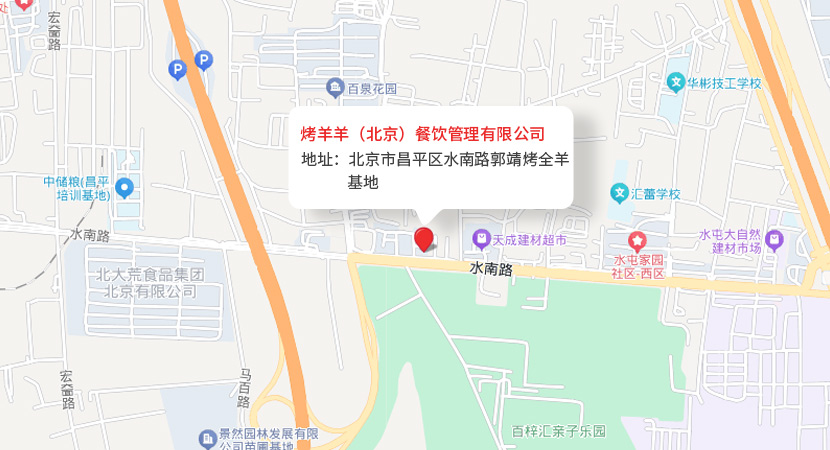This screenshot has width=830, height=450.
Task: Select the 天成建材超市 shop marker
Action: [x=483, y=239]
